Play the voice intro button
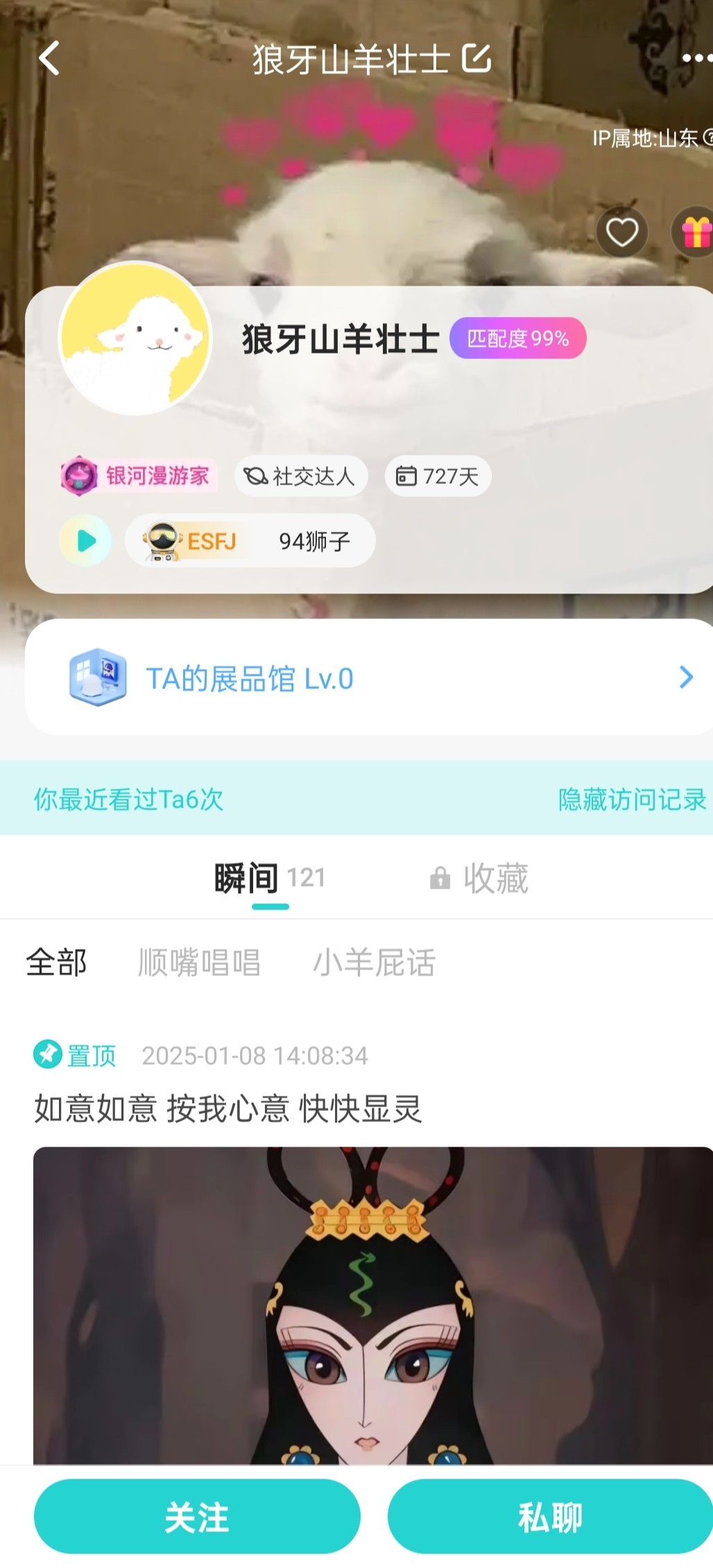The image size is (713, 1568). 86,541
